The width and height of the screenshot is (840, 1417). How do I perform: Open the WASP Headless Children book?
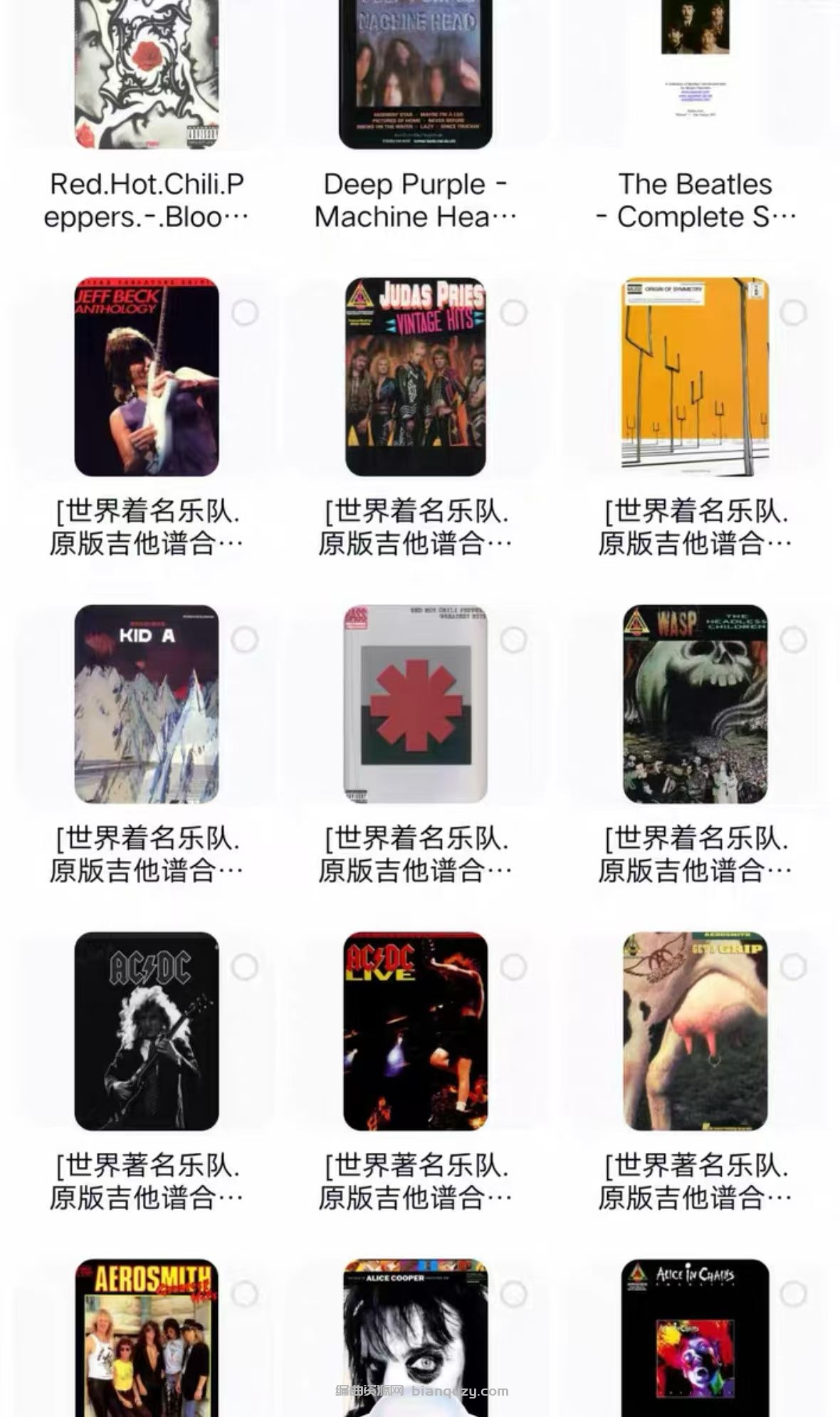(695, 704)
